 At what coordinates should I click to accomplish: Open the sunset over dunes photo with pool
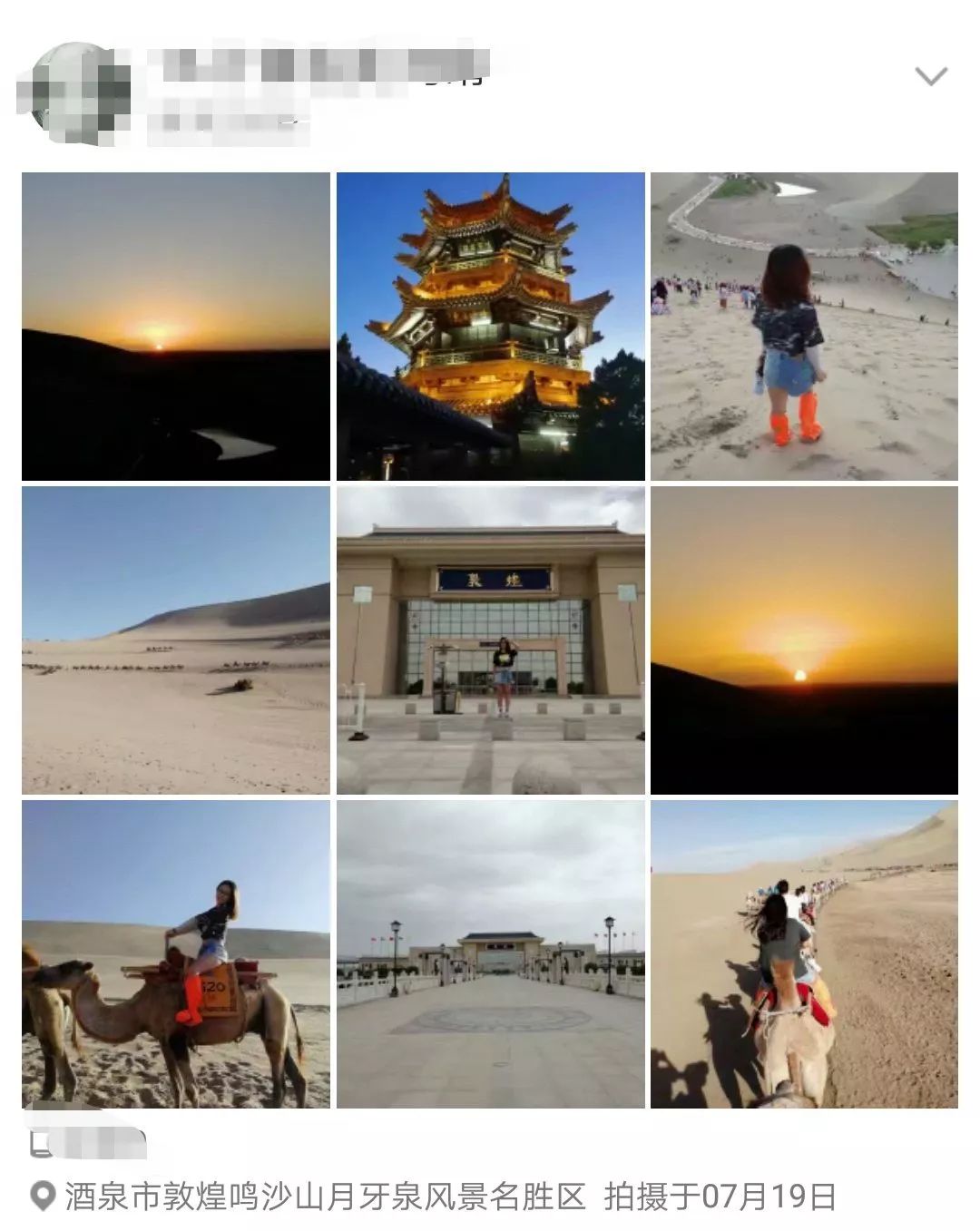coord(176,327)
